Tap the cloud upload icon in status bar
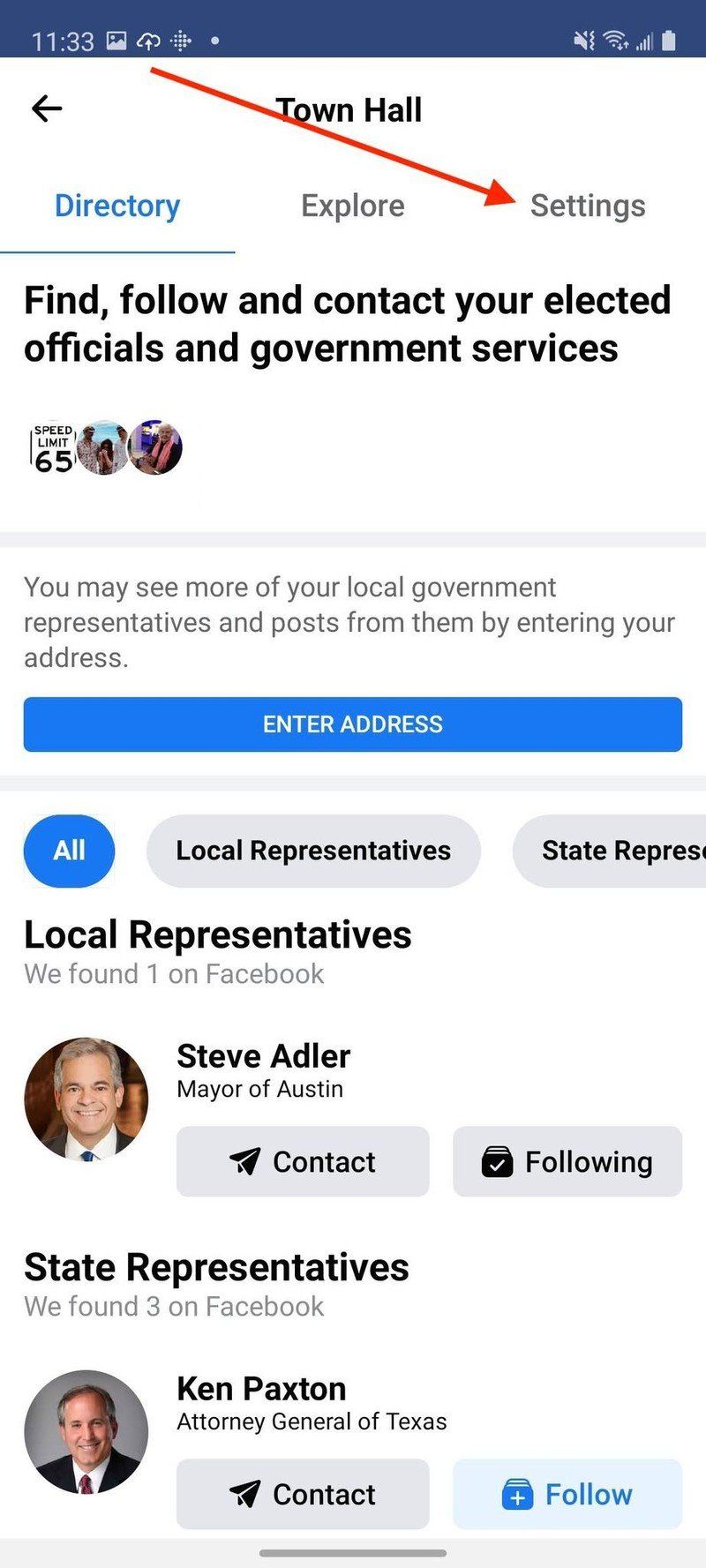This screenshot has width=706, height=1568. (x=148, y=39)
